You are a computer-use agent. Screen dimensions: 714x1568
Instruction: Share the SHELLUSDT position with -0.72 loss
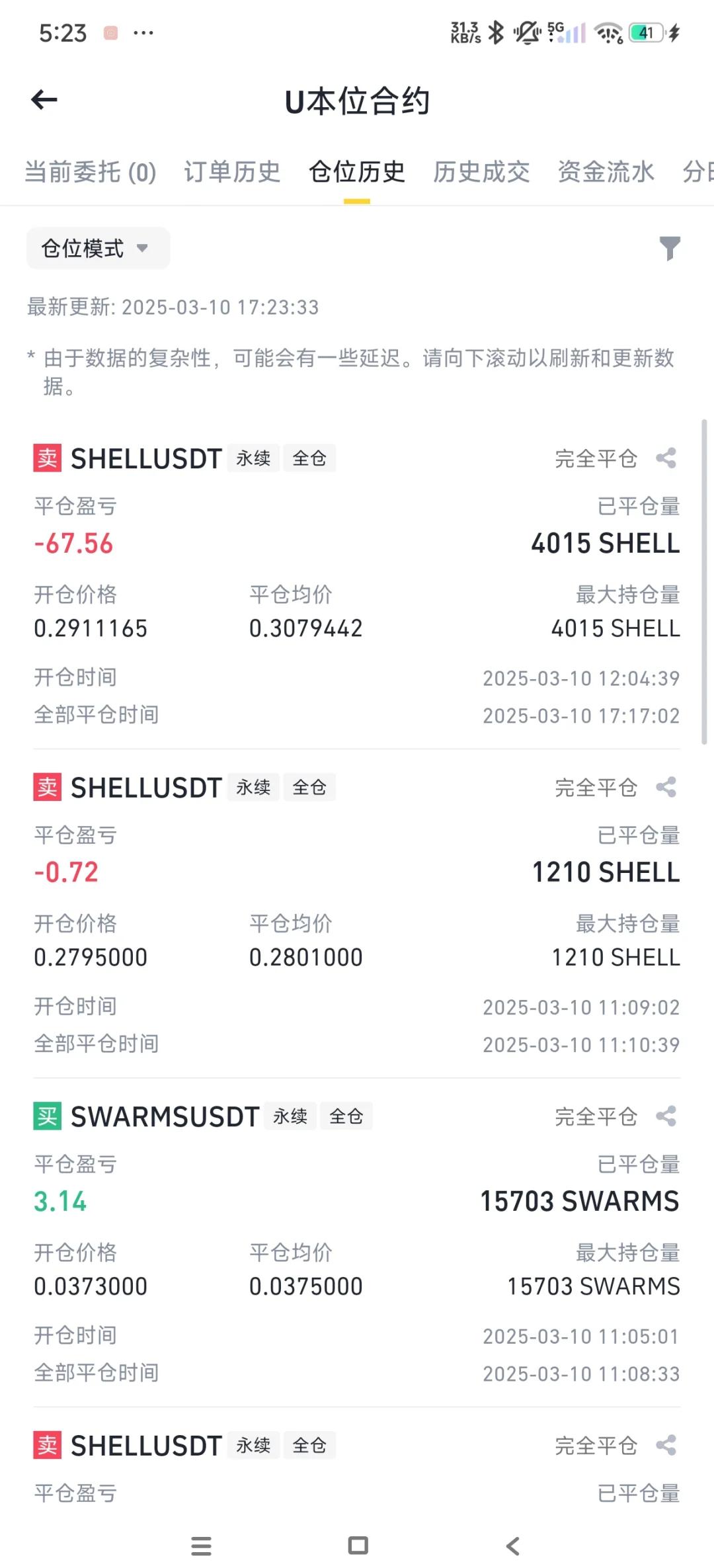[x=666, y=788]
